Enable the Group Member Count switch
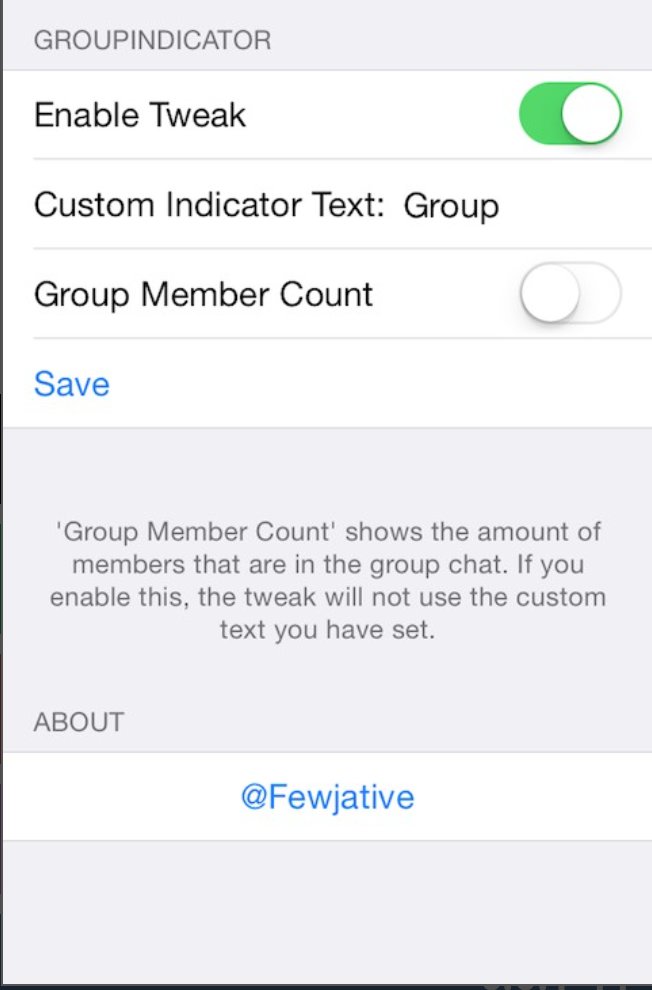Image resolution: width=652 pixels, height=990 pixels. tap(570, 294)
